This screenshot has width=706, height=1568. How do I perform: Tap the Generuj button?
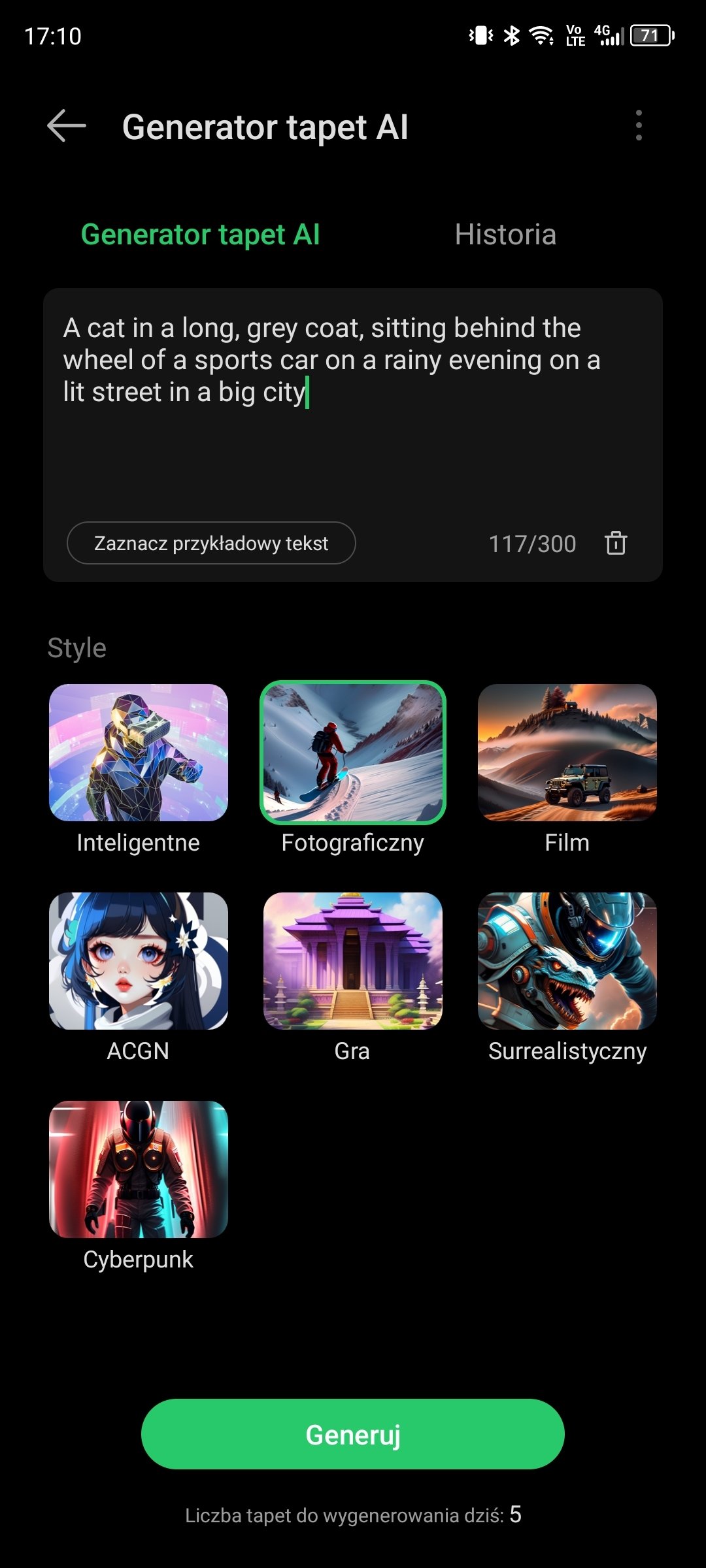tap(353, 1434)
